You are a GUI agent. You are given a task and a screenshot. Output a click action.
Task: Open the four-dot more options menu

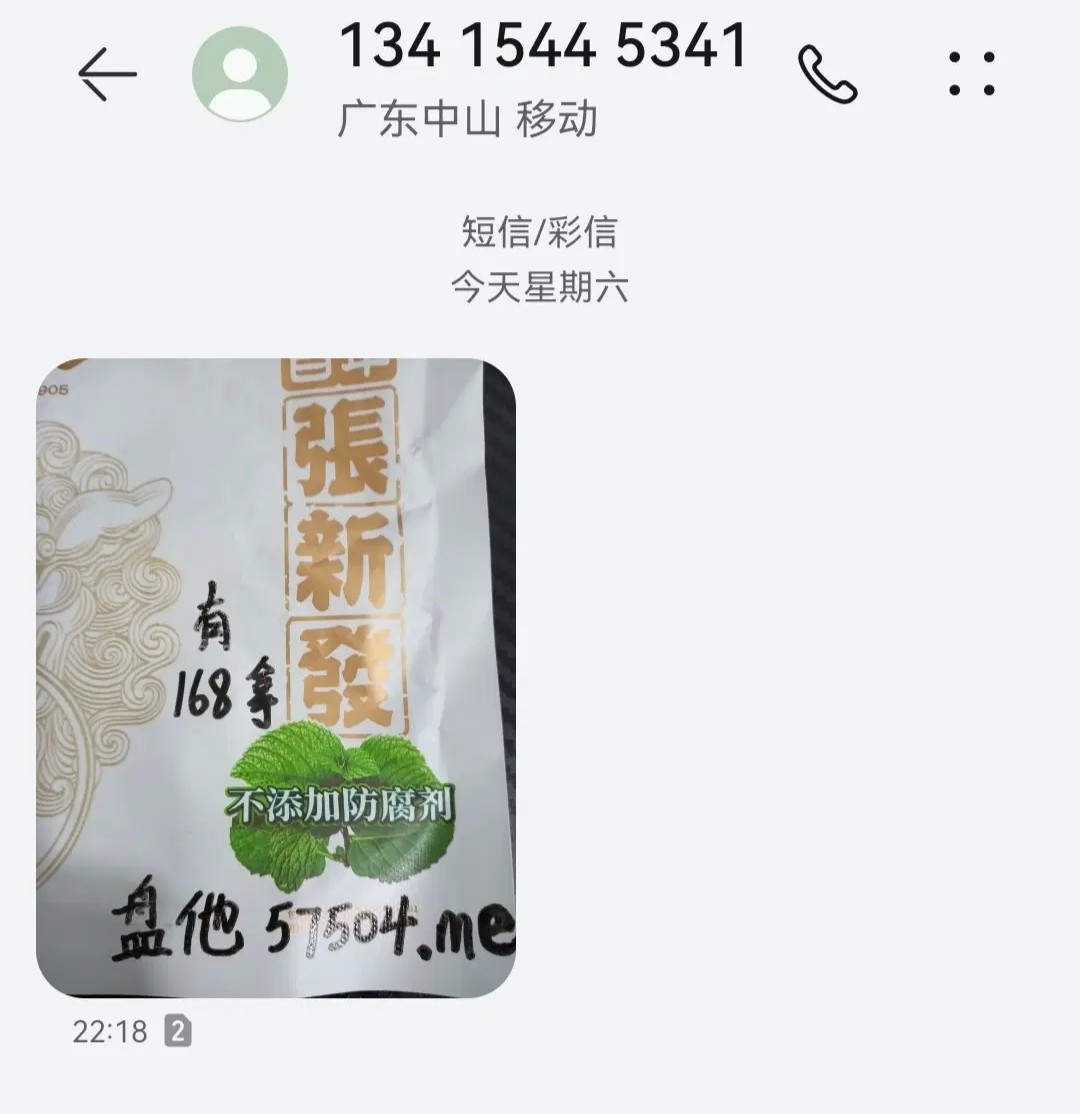pyautogui.click(x=972, y=74)
